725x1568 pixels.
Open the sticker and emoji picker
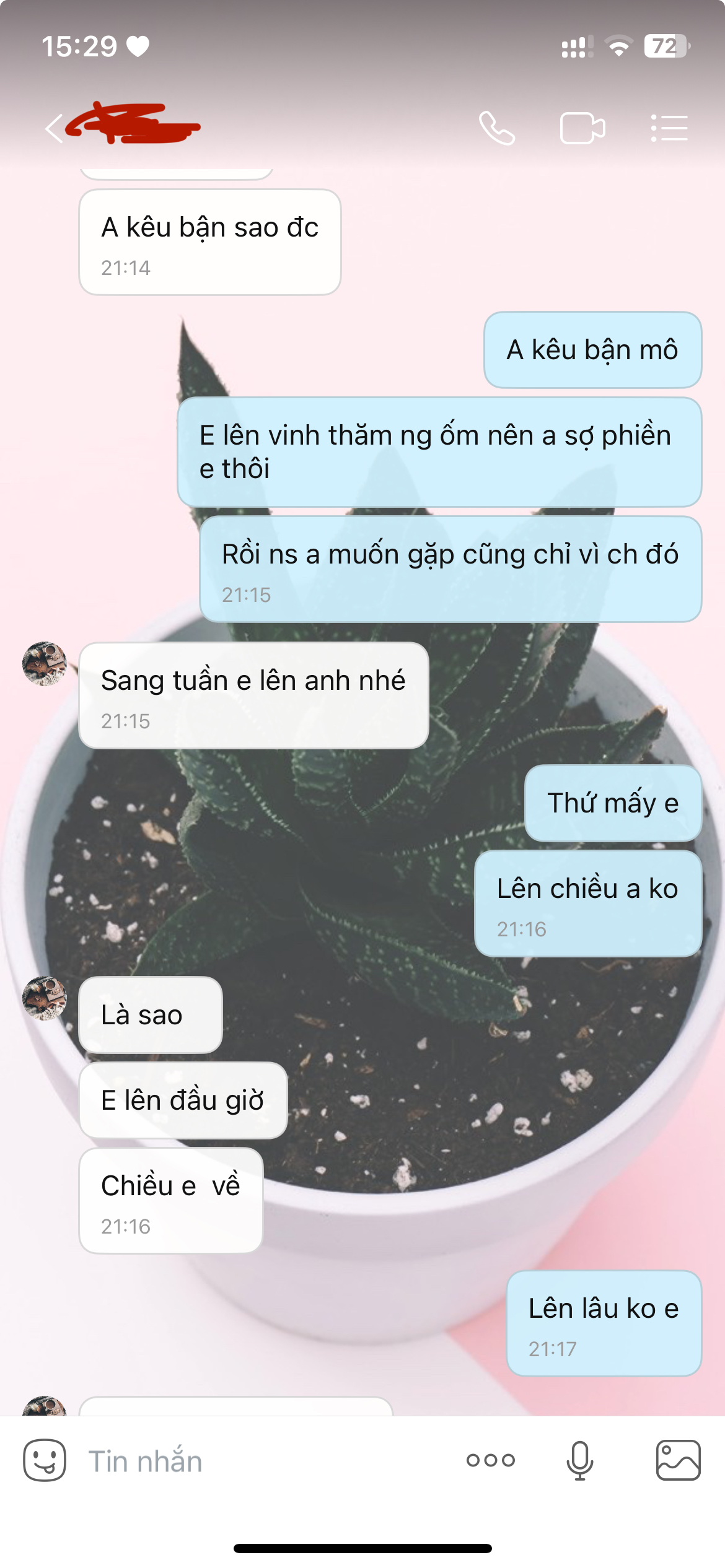pyautogui.click(x=45, y=1460)
